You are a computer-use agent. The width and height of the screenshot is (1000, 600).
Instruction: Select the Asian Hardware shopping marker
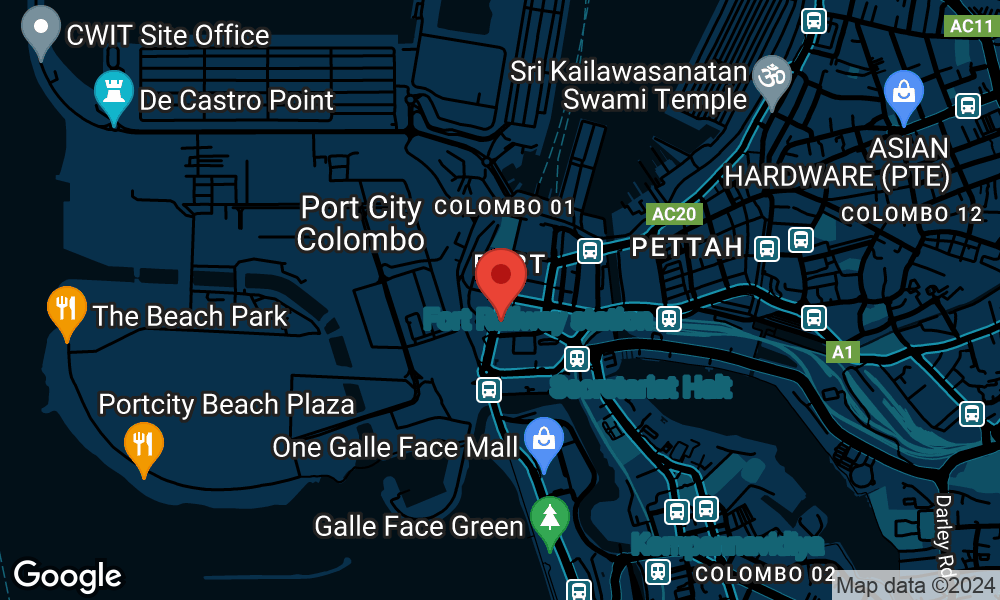tap(904, 93)
